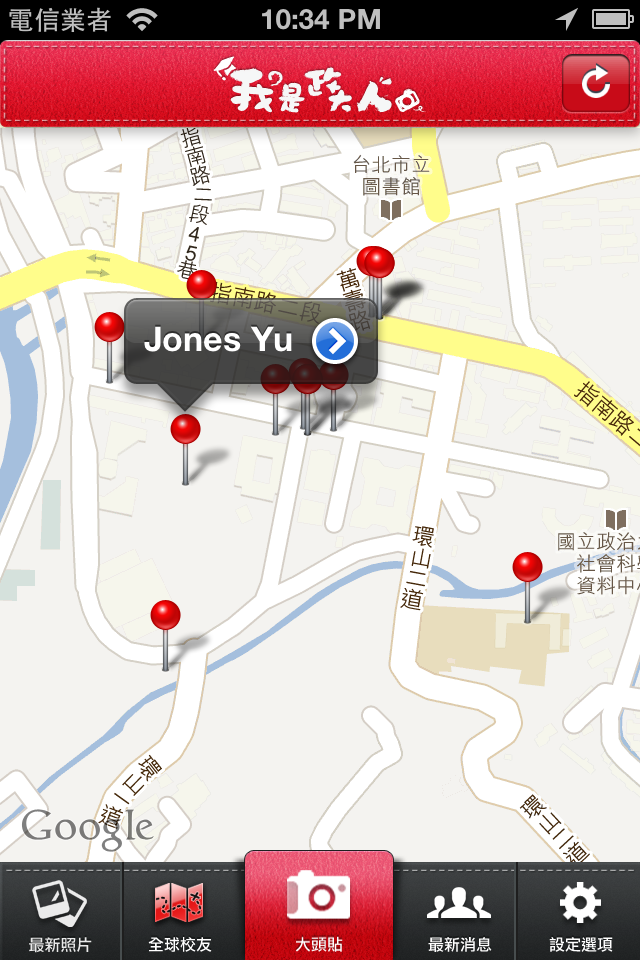Open the 全球校友 tab
This screenshot has width=640, height=960.
pos(180,912)
